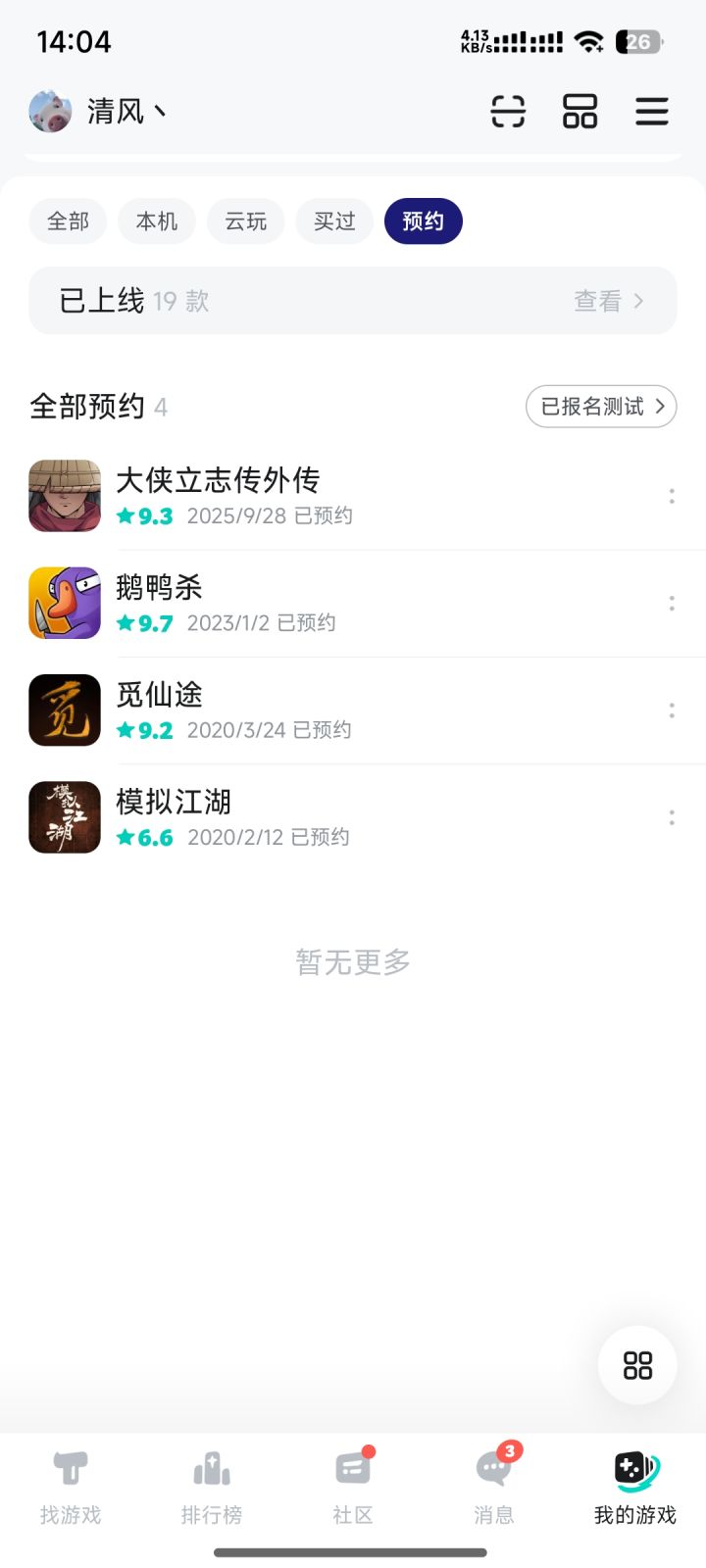Screen dimensions: 706x1568
Task: Tap the floating four-squares button
Action: [637, 1365]
